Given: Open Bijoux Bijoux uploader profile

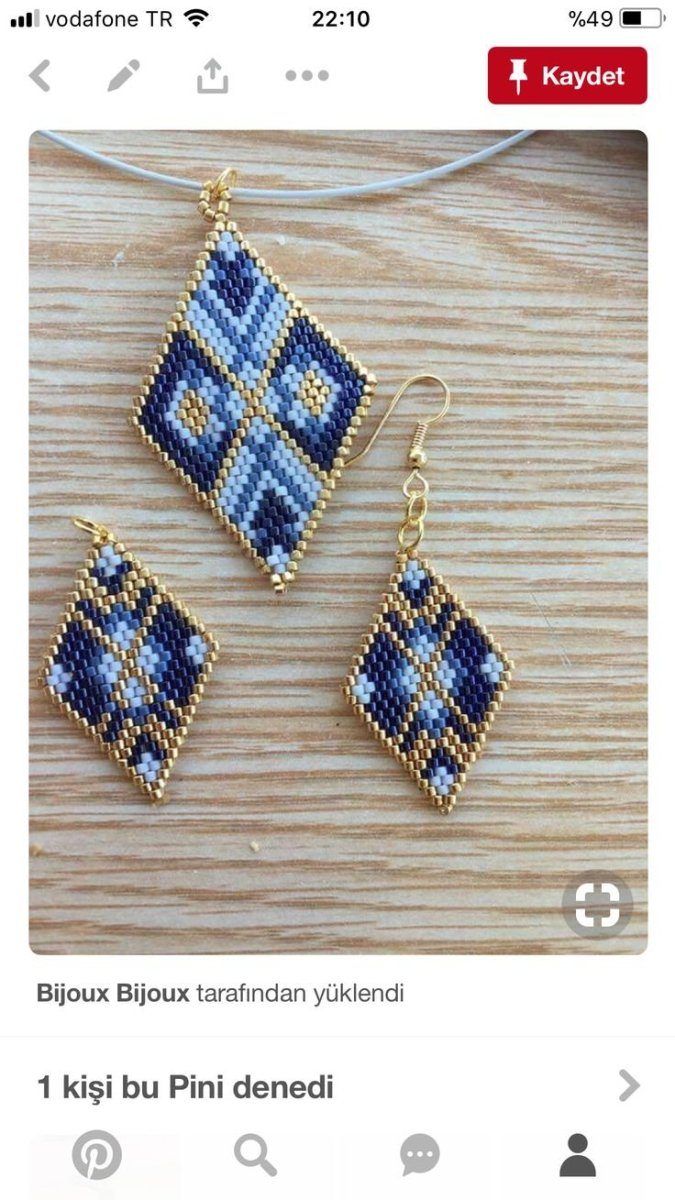Looking at the screenshot, I should [113, 994].
